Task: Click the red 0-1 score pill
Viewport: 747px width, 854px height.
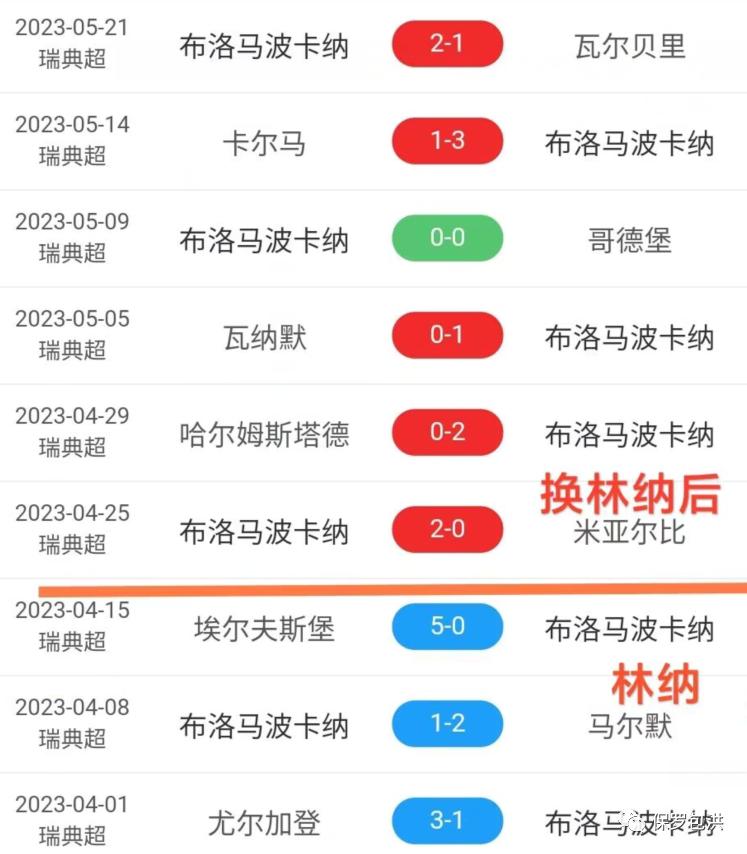Action: click(x=447, y=335)
